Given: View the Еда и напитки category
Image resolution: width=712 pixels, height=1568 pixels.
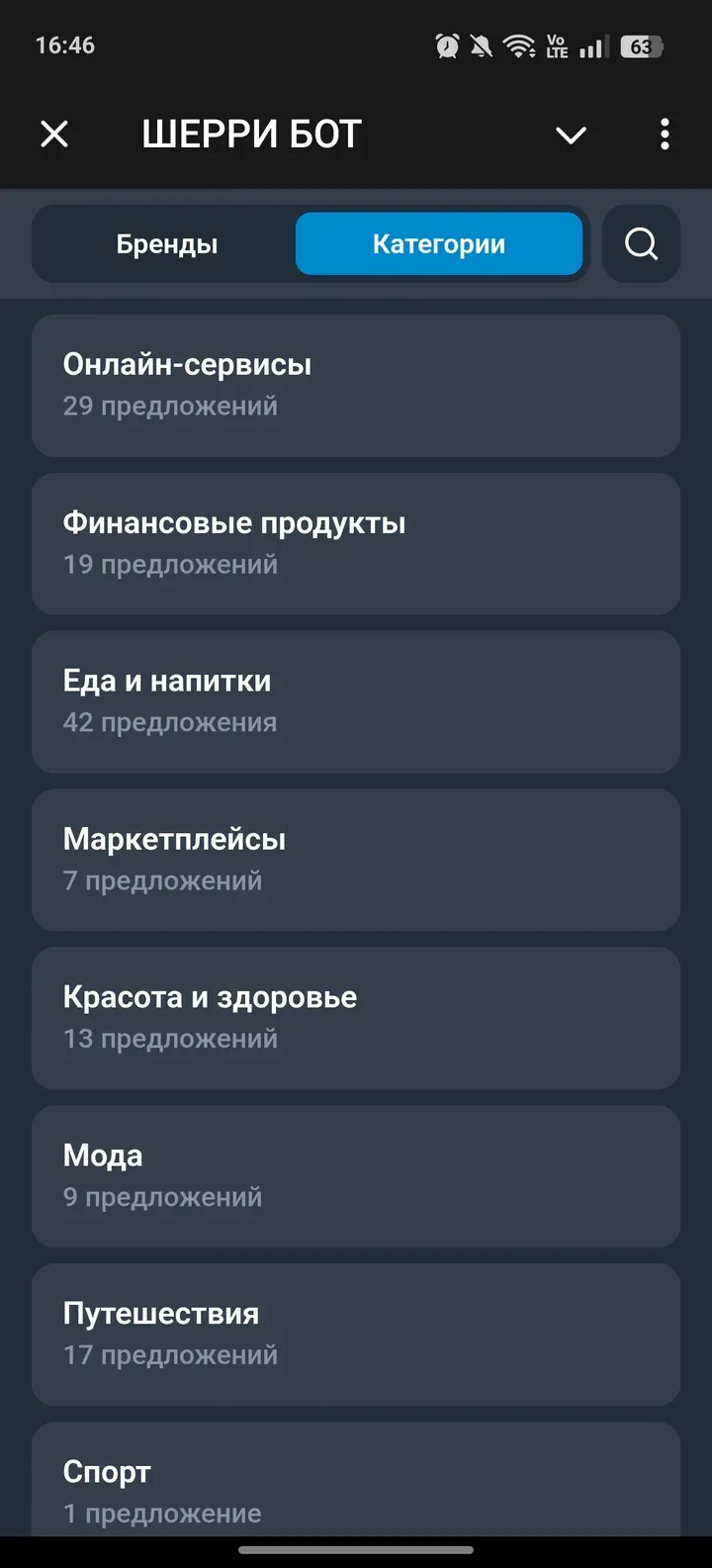Looking at the screenshot, I should point(356,702).
